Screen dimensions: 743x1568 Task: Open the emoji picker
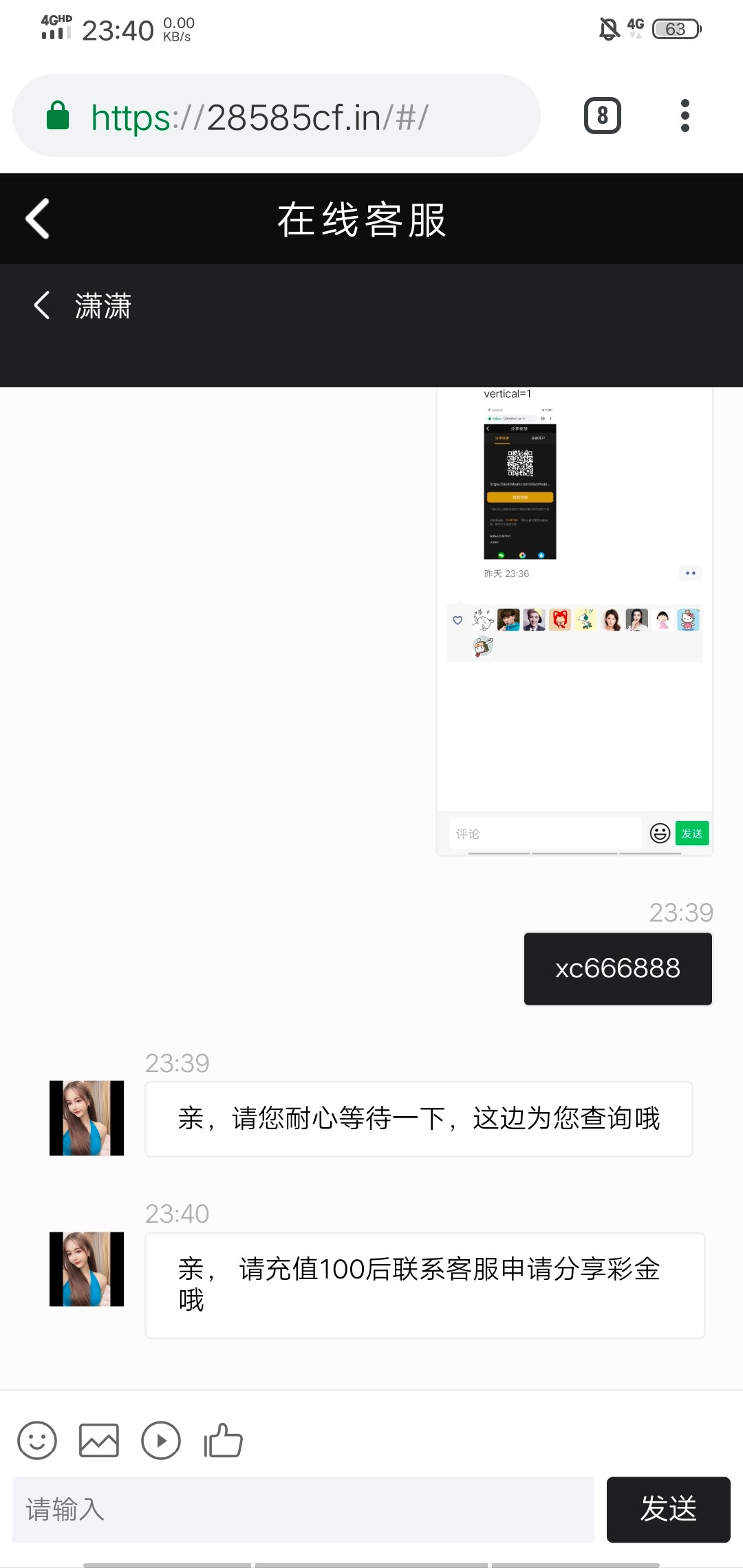pyautogui.click(x=37, y=1440)
